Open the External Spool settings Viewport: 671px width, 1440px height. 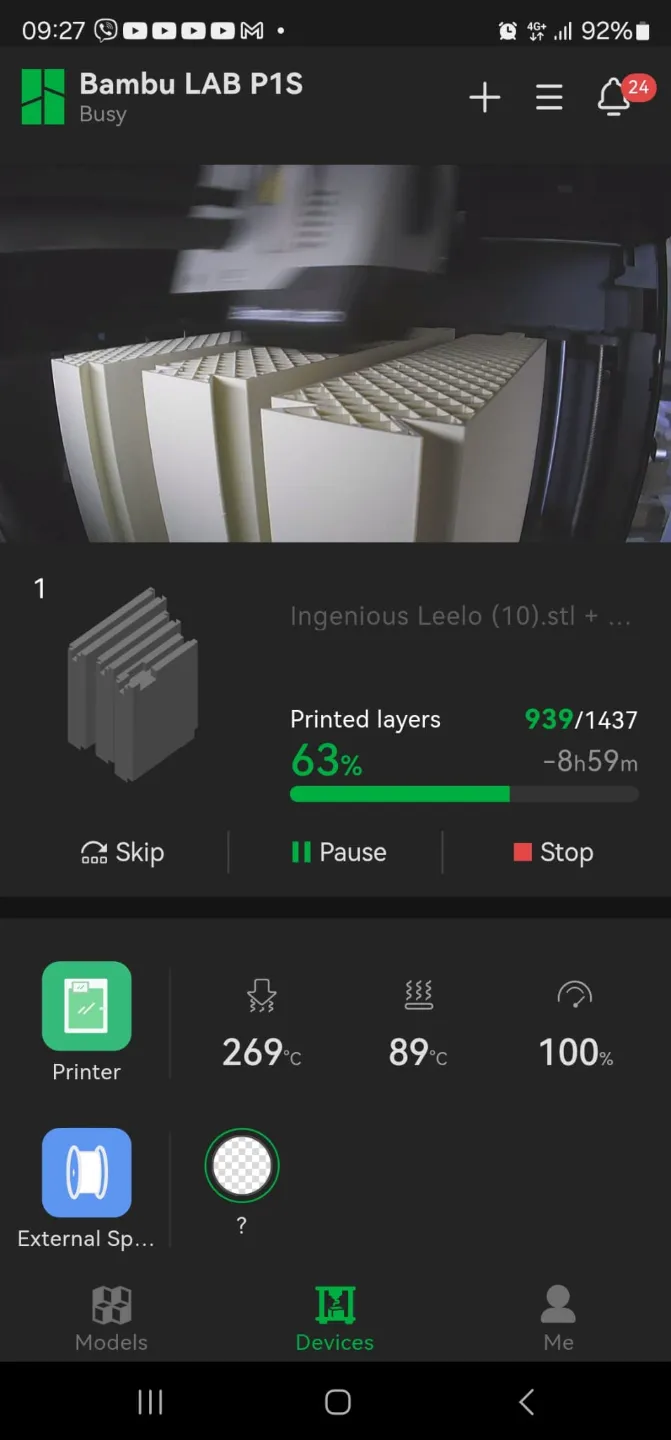86,1173
